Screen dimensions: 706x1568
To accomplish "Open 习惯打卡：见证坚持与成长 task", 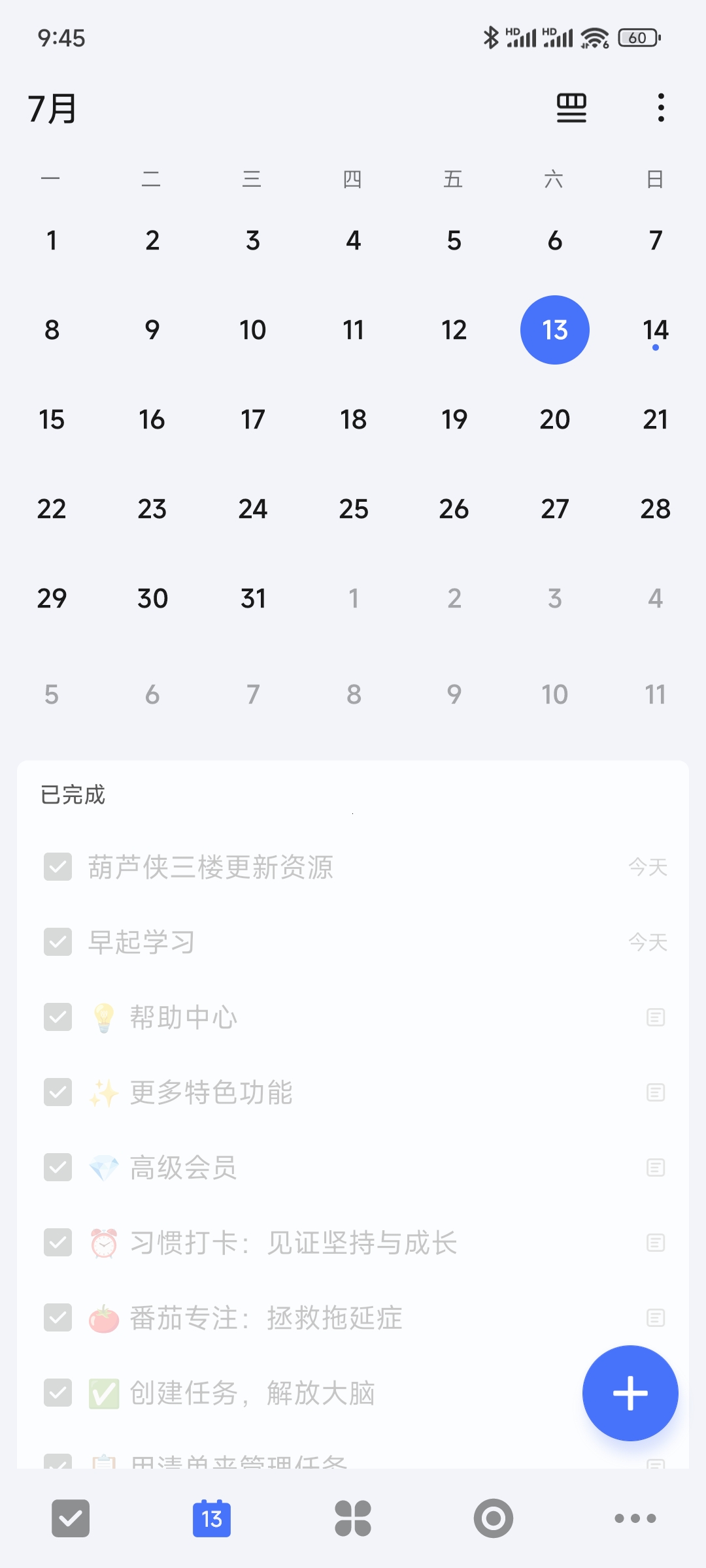I will [x=293, y=1243].
